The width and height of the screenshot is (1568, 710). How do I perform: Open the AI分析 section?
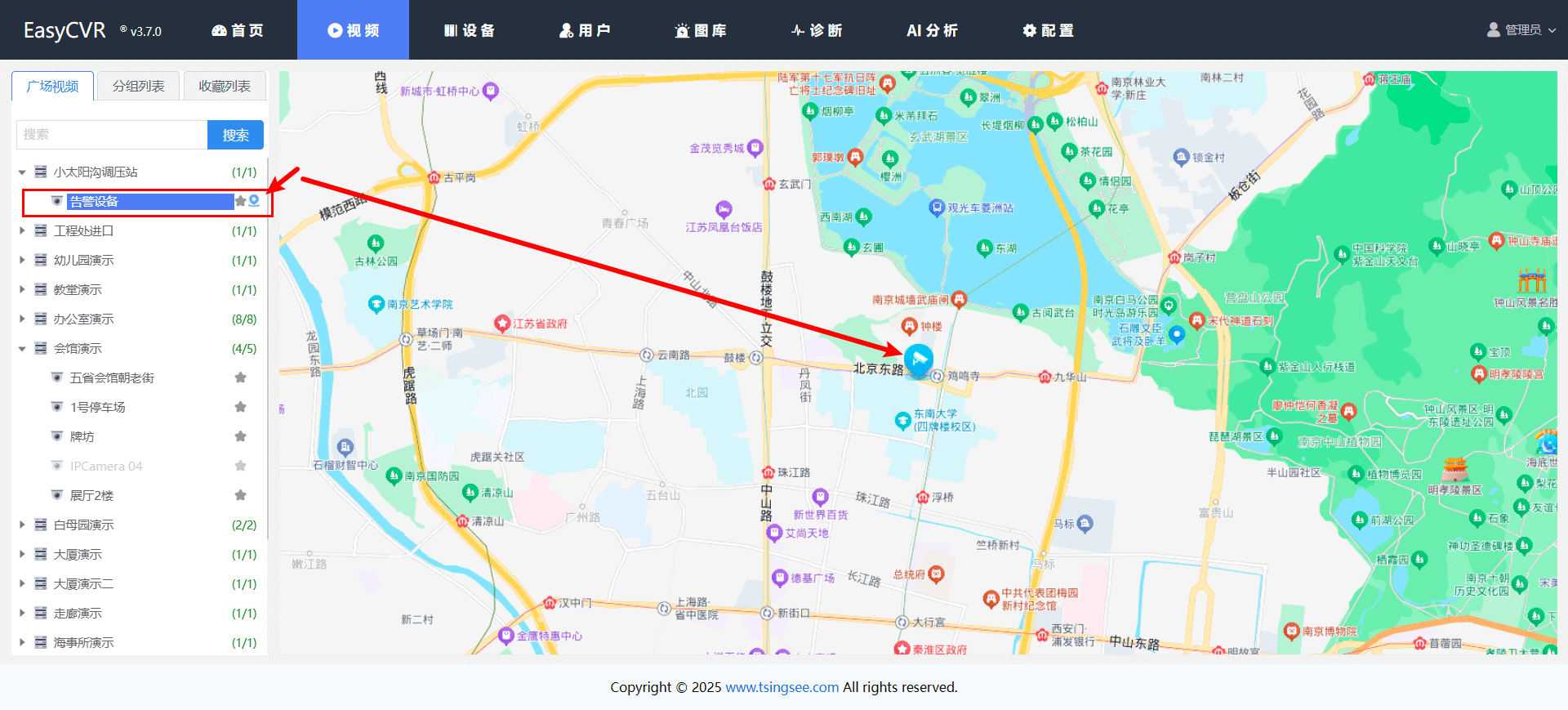932,30
